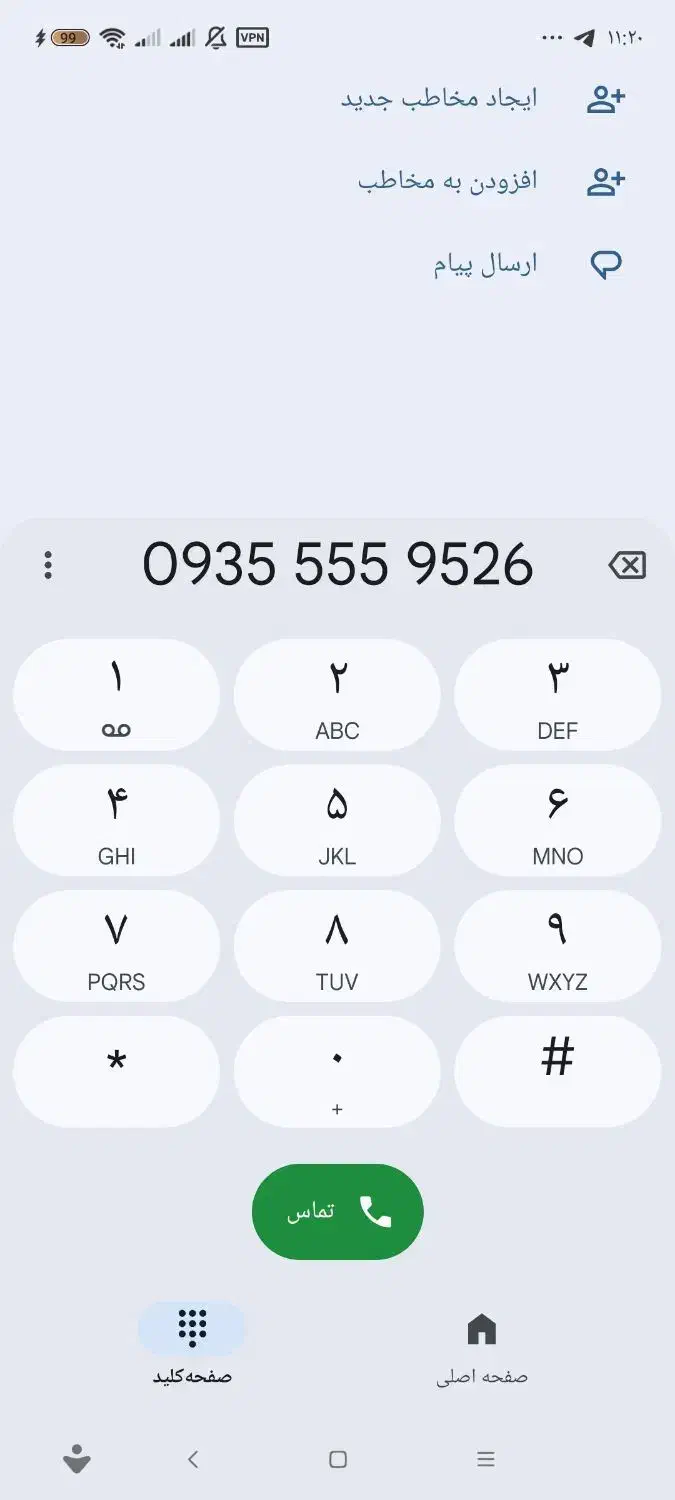Screen dimensions: 675x1500
Task: Tap key ۹ (WXYZ)
Action: (557, 946)
